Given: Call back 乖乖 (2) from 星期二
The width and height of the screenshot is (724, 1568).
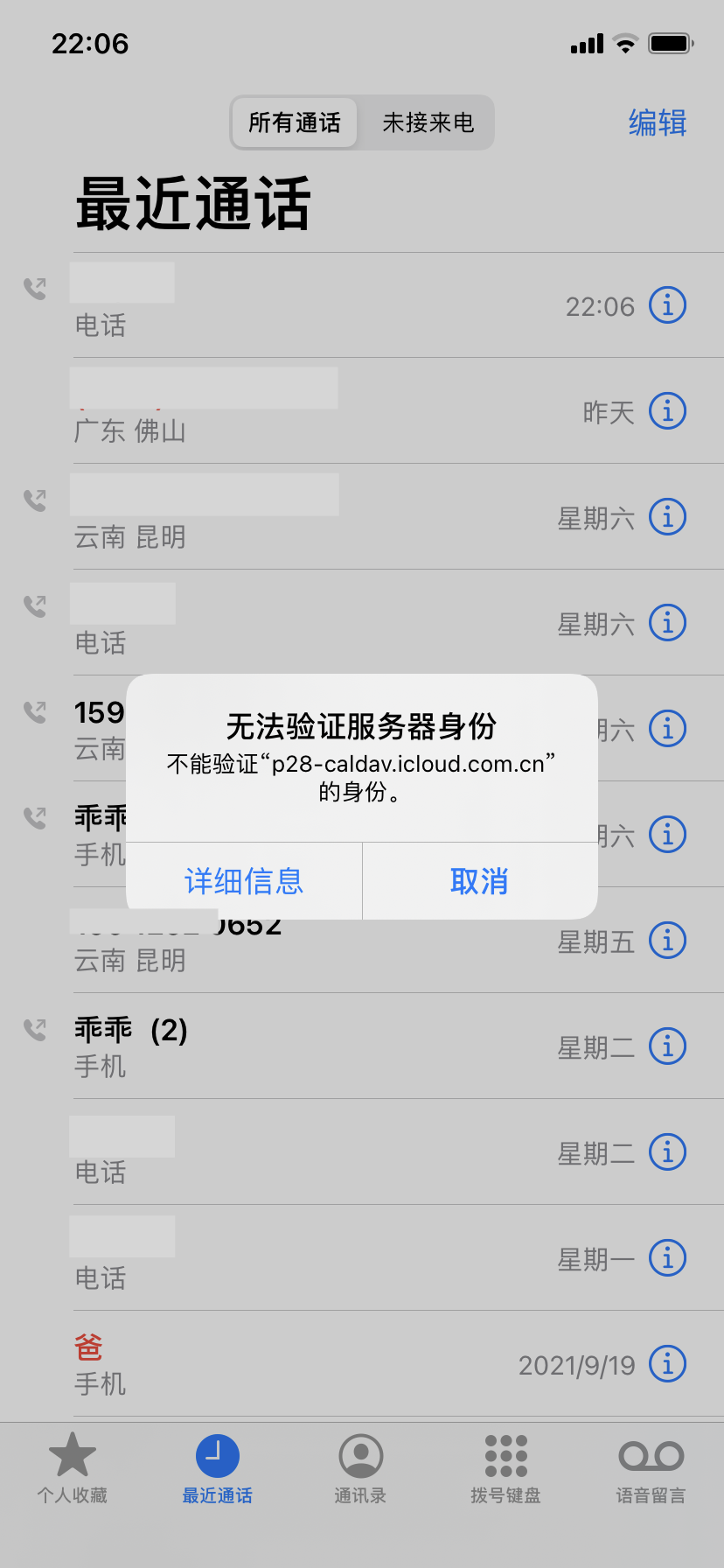Looking at the screenshot, I should (x=262, y=1046).
